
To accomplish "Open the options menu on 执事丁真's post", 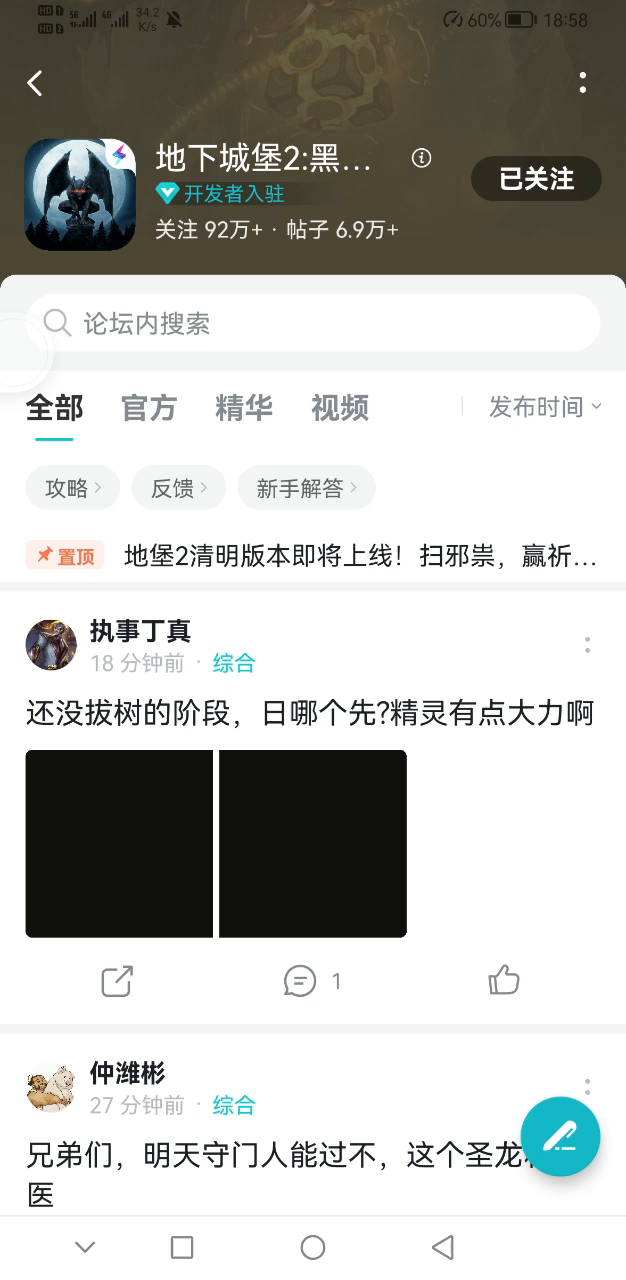I will coord(588,645).
